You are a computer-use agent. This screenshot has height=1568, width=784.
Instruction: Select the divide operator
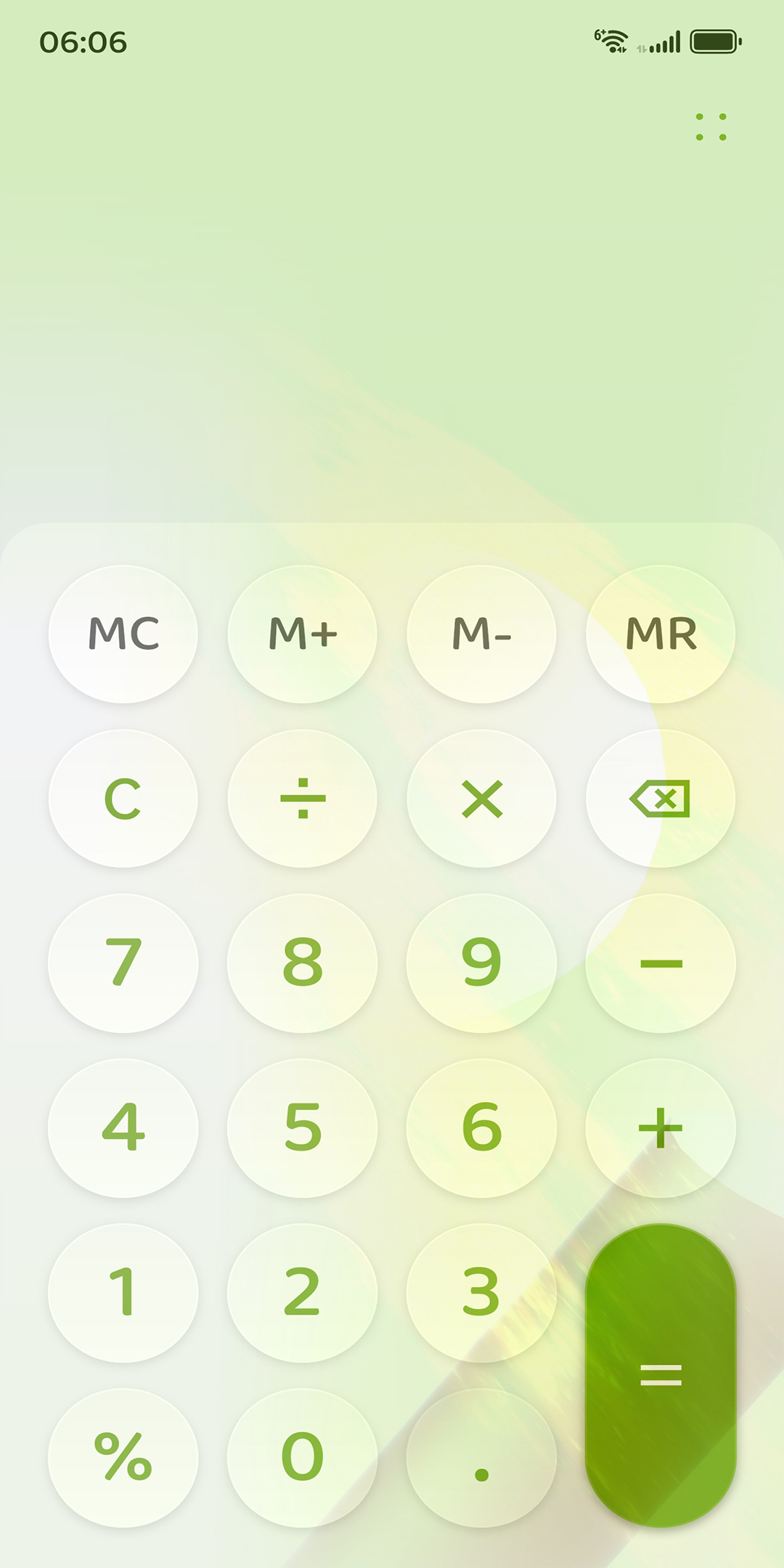tap(303, 799)
